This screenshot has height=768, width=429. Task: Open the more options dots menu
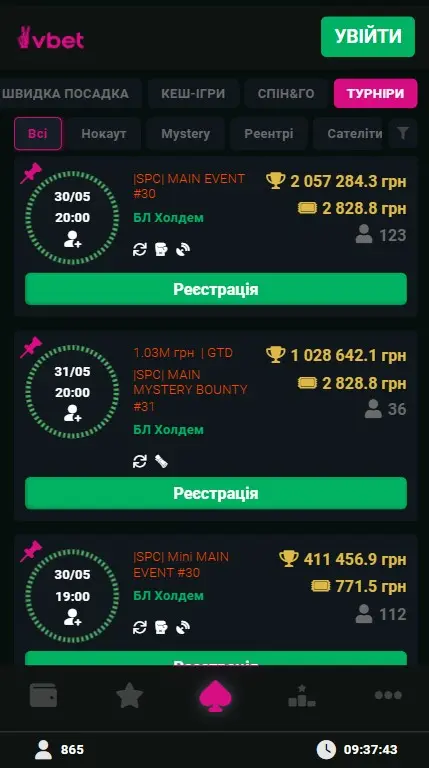(x=388, y=695)
